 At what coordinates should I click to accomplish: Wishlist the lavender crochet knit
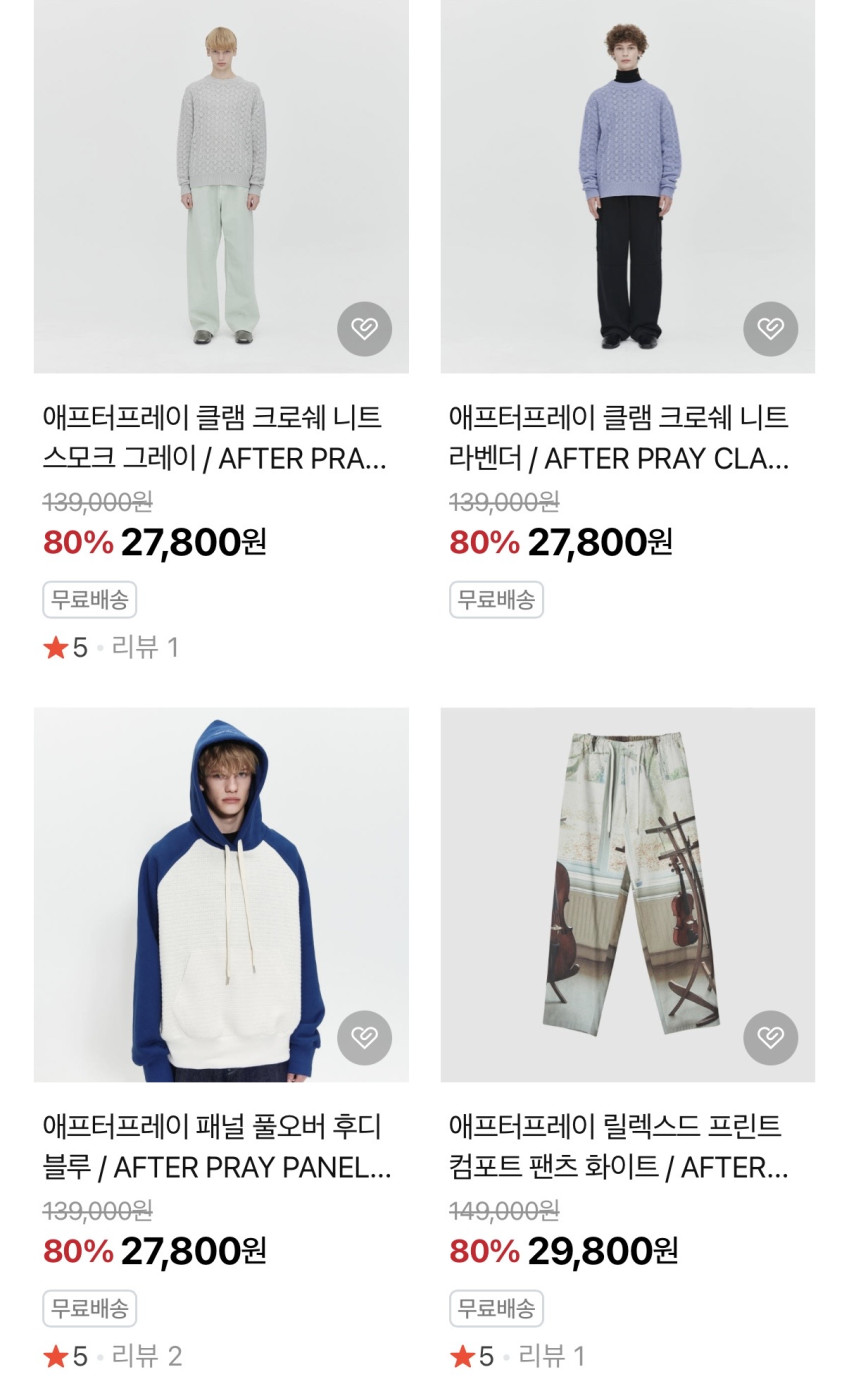(x=770, y=328)
